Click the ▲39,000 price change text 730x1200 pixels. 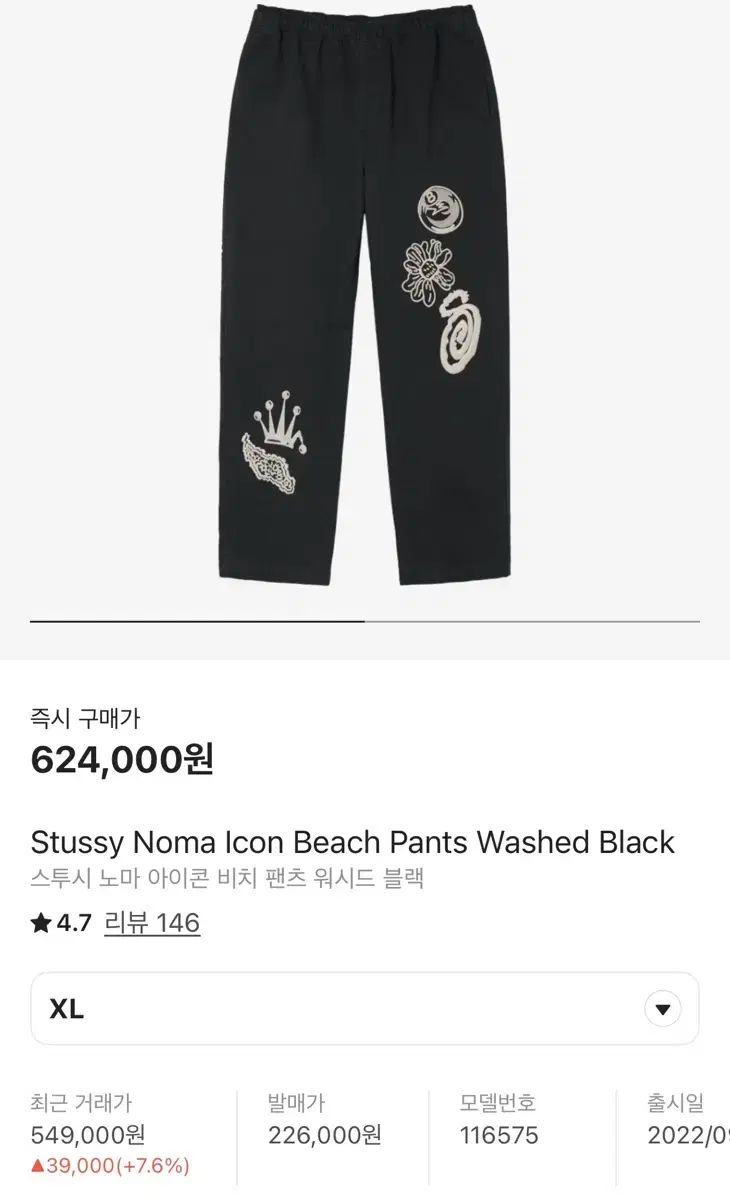(71, 1166)
